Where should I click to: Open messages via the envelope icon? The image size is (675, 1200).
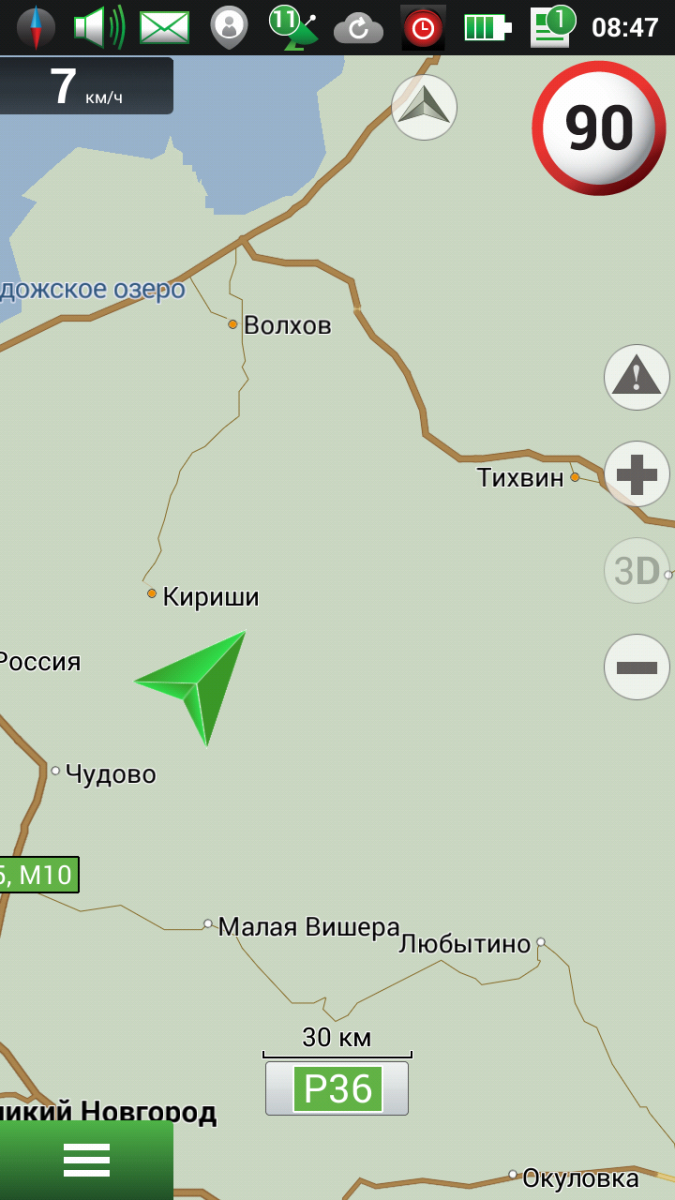click(164, 27)
